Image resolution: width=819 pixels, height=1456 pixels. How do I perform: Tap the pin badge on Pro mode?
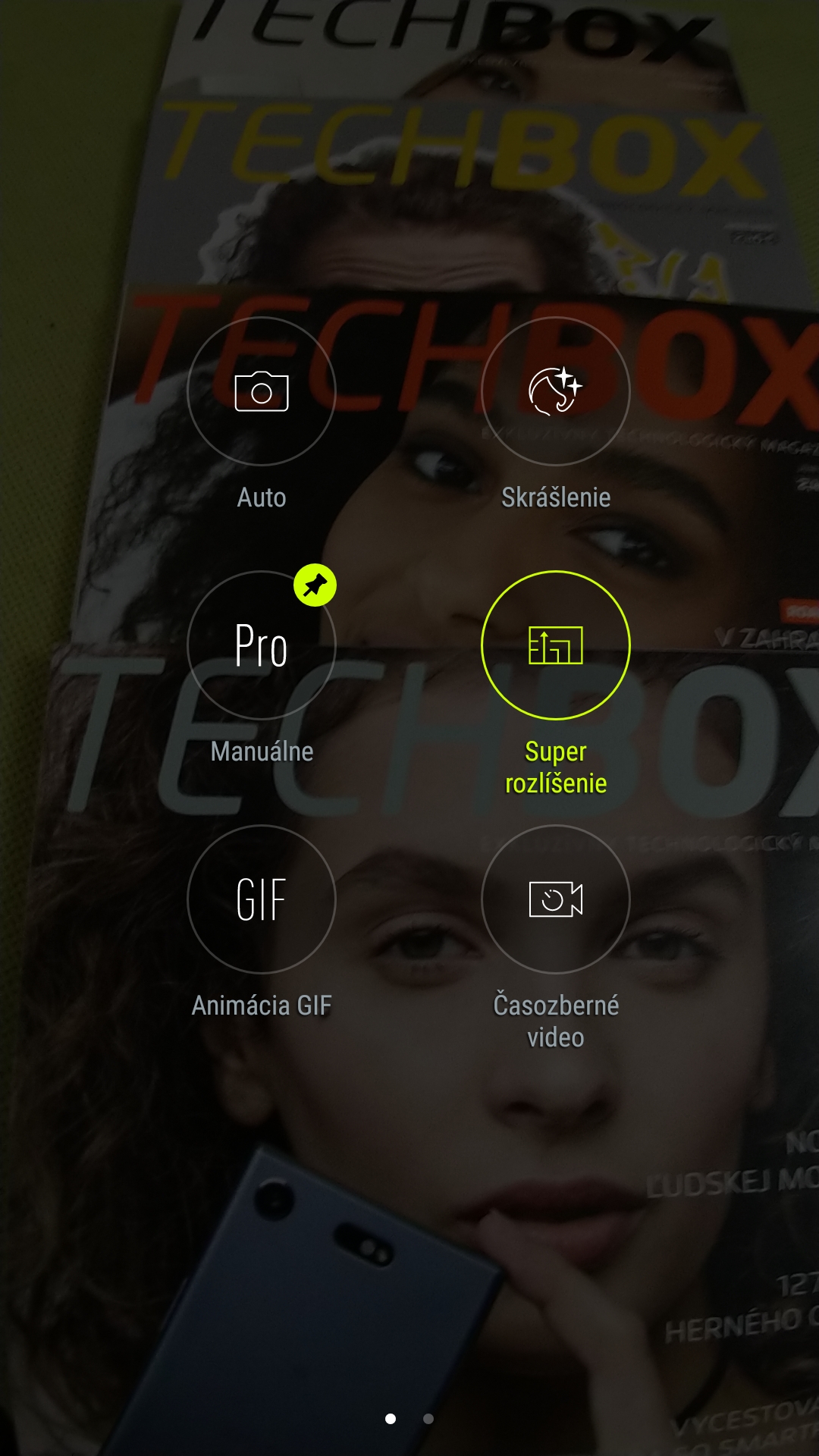pyautogui.click(x=315, y=585)
